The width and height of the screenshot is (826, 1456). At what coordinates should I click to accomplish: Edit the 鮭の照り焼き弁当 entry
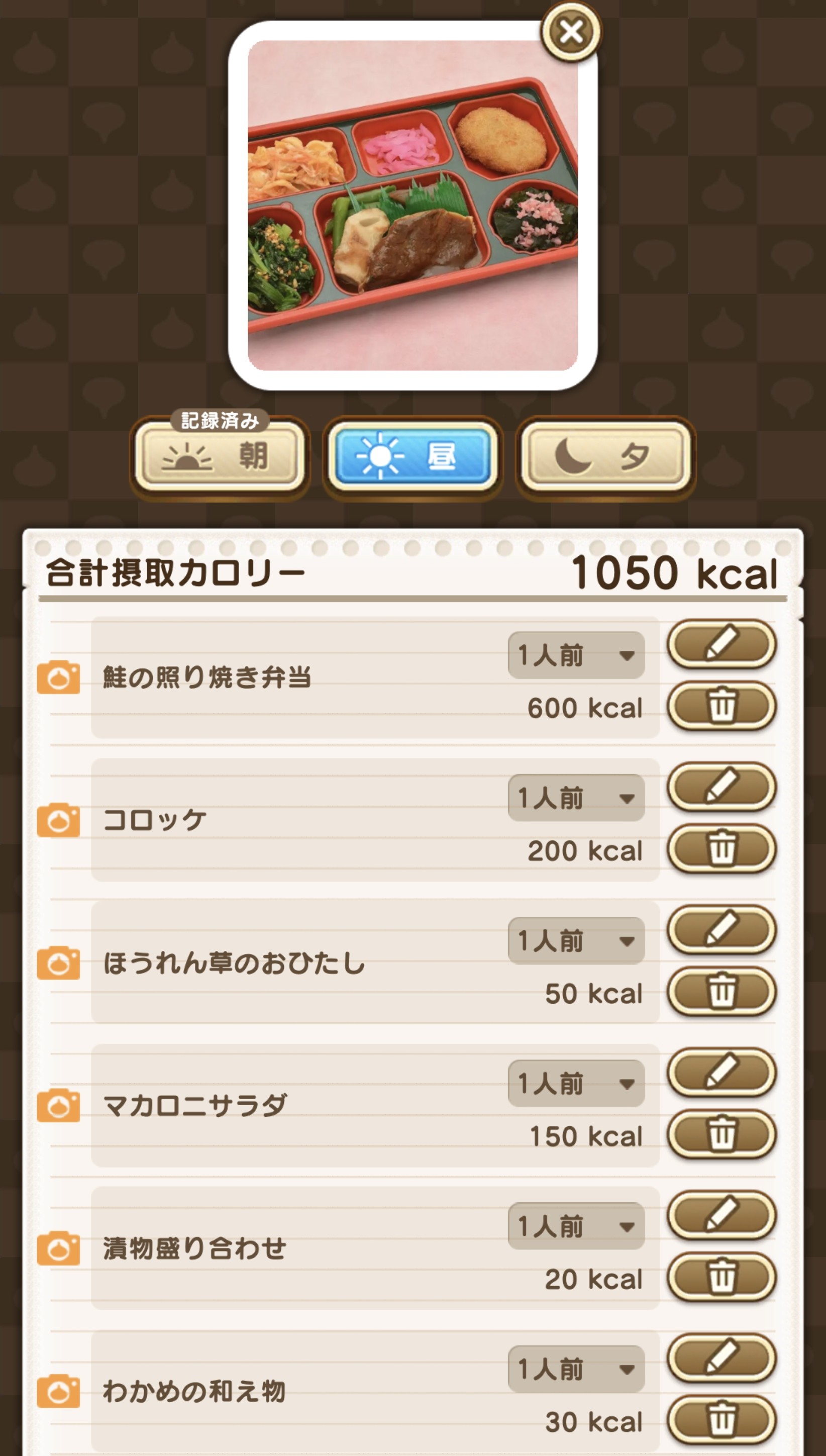tap(721, 643)
